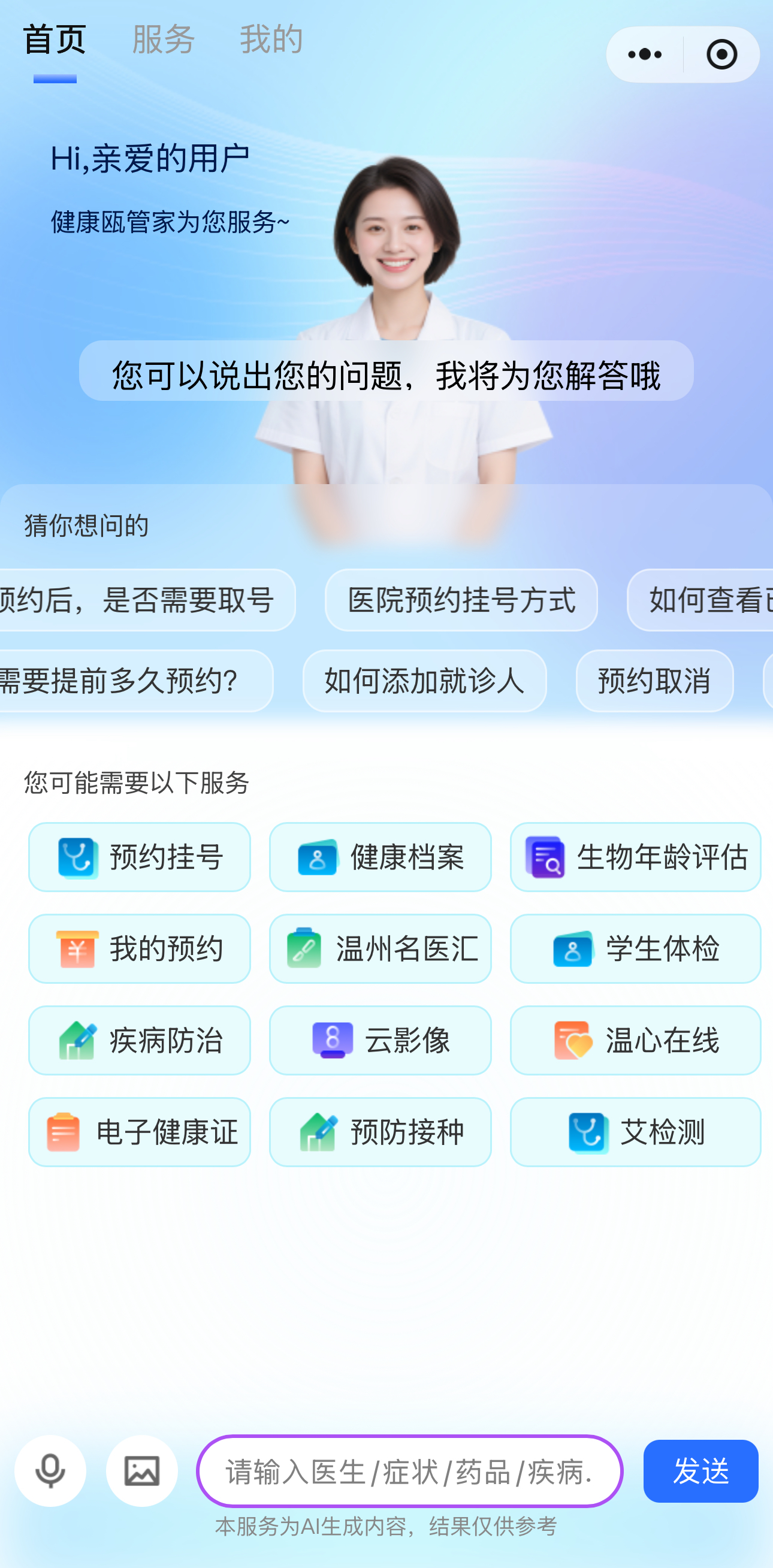This screenshot has width=773, height=1568.
Task: Switch to the 我的 tab
Action: 271,40
